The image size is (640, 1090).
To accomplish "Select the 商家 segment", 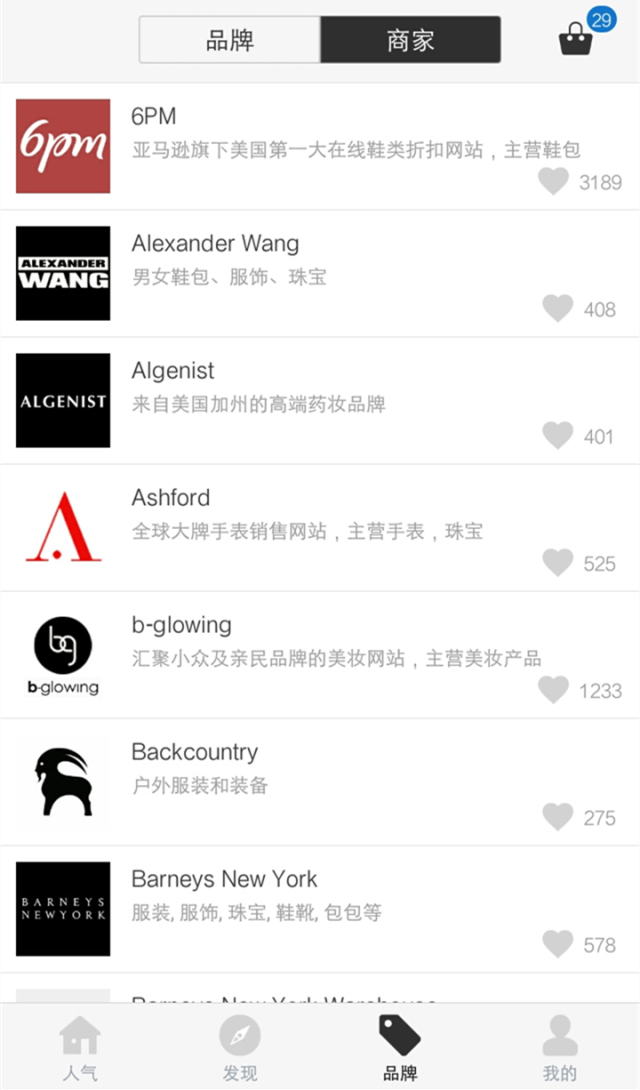I will [410, 40].
